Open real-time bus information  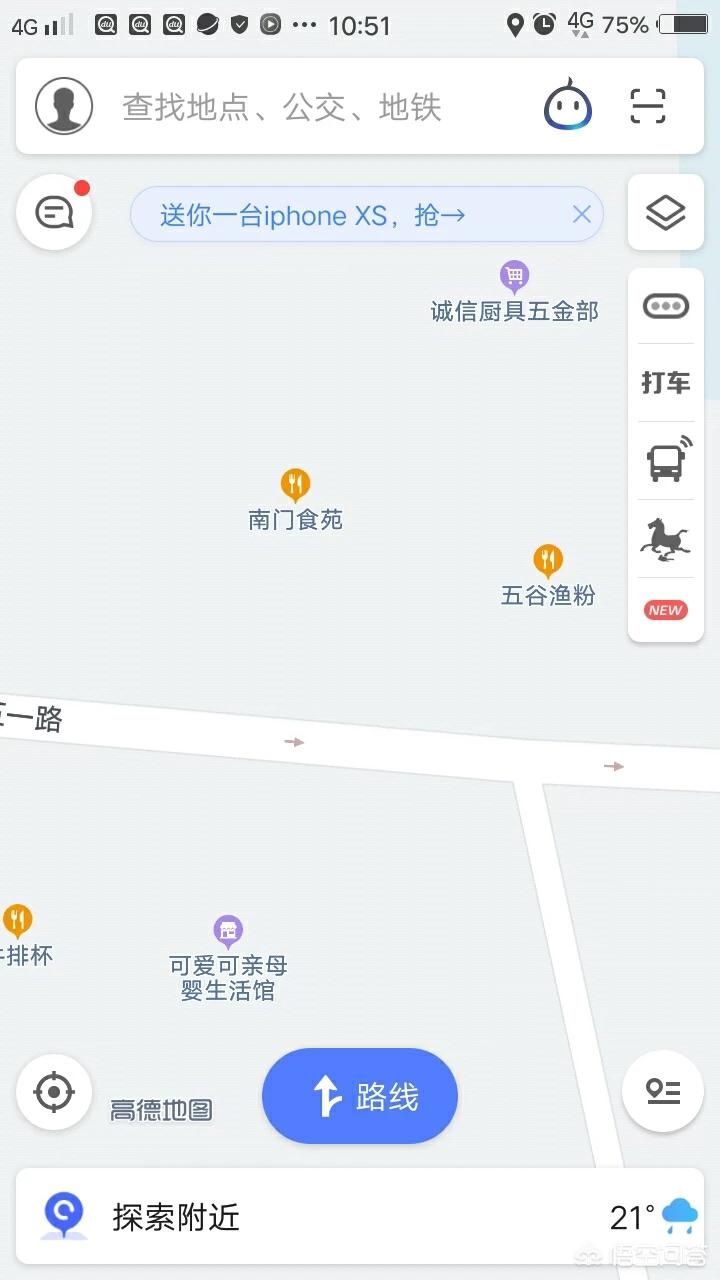pyautogui.click(x=667, y=460)
